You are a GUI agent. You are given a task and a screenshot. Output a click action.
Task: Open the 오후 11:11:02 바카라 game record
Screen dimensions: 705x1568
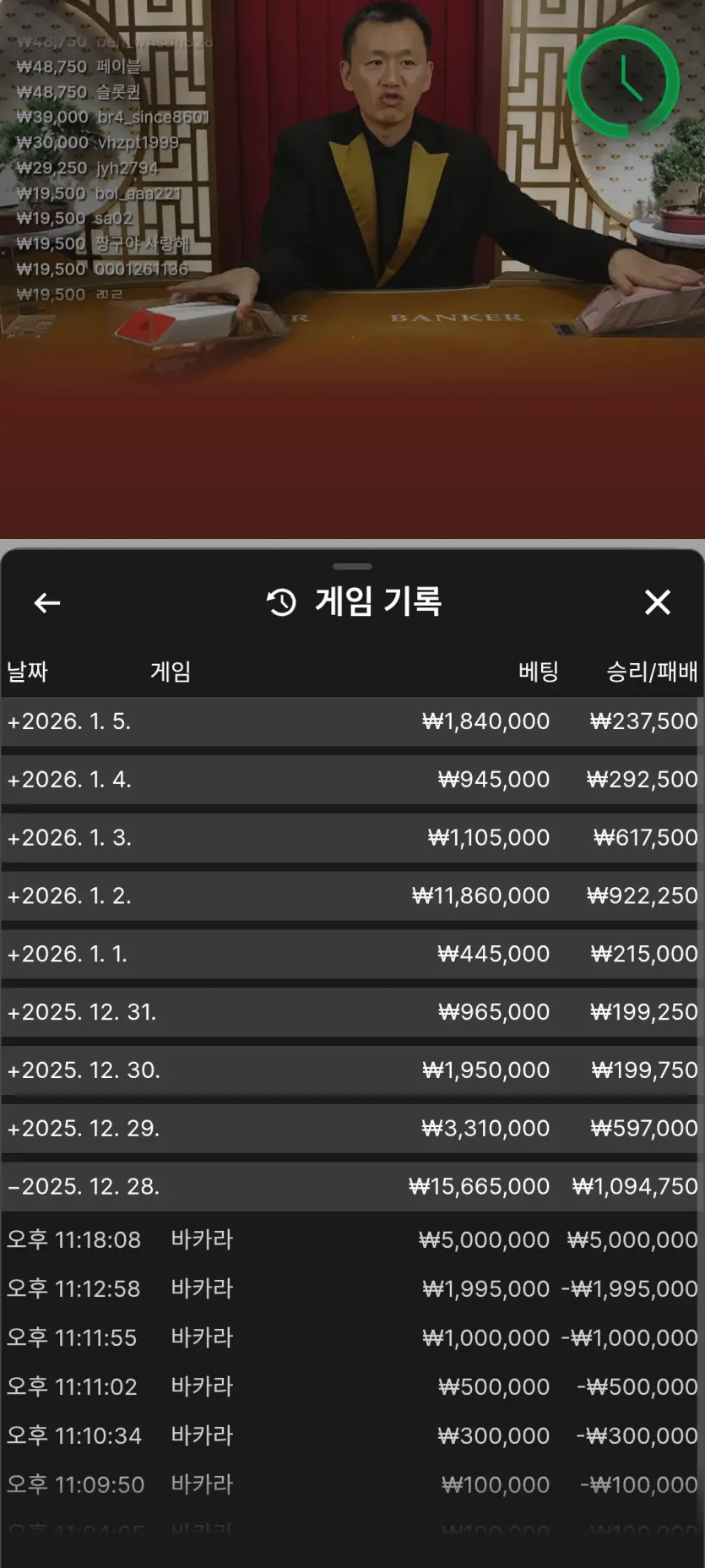tap(352, 1387)
